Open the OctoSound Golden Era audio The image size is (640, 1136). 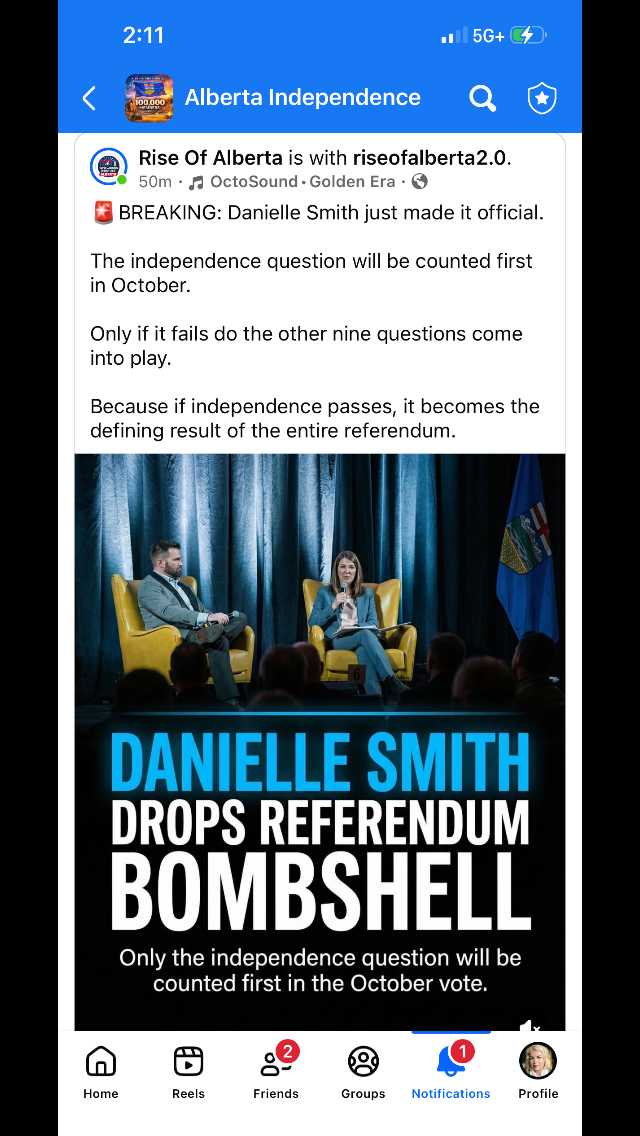click(296, 182)
